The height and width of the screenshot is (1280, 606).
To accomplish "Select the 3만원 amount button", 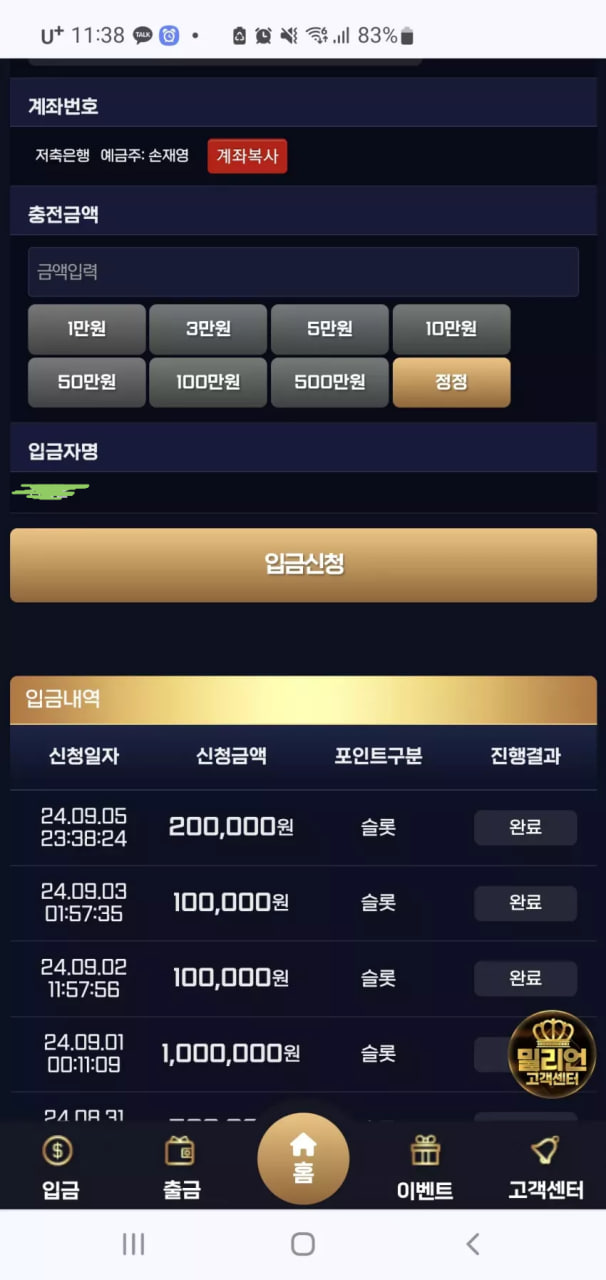I will 208,329.
